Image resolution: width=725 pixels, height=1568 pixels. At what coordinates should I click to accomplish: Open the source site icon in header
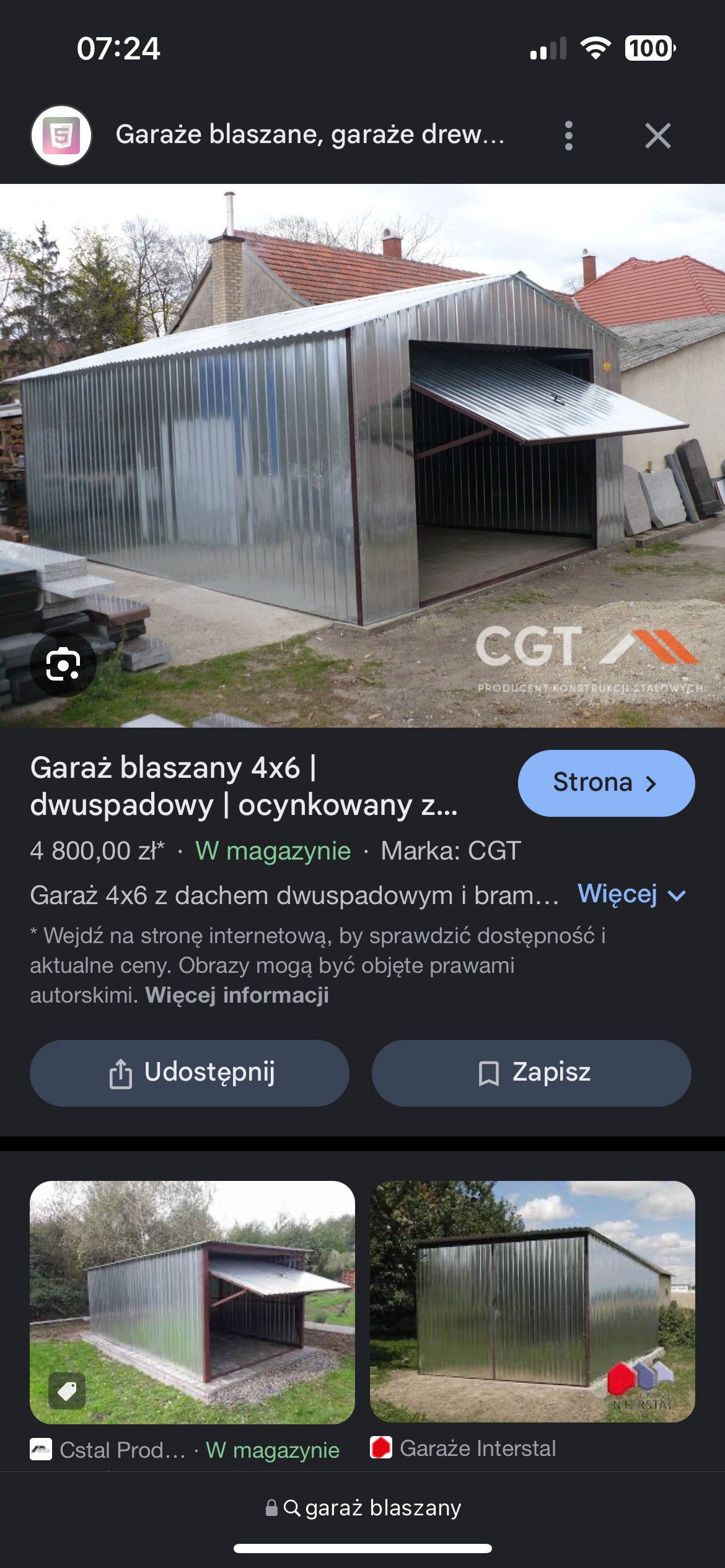tap(61, 136)
